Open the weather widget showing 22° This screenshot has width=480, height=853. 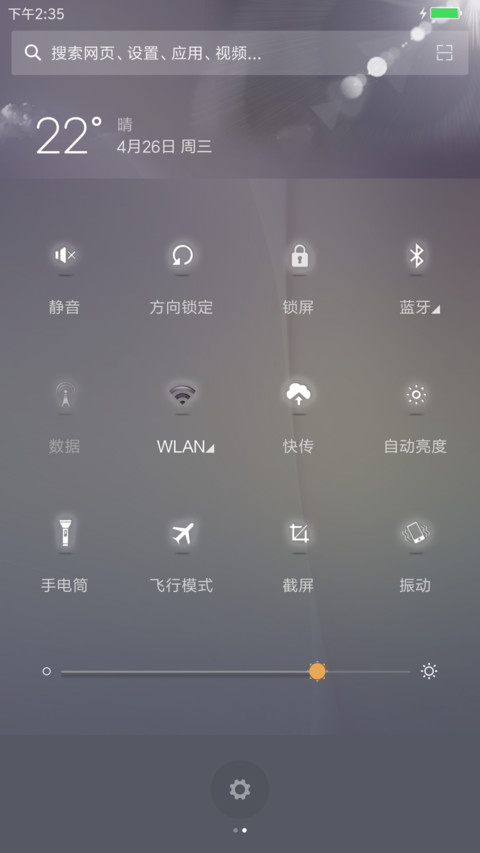click(x=124, y=136)
